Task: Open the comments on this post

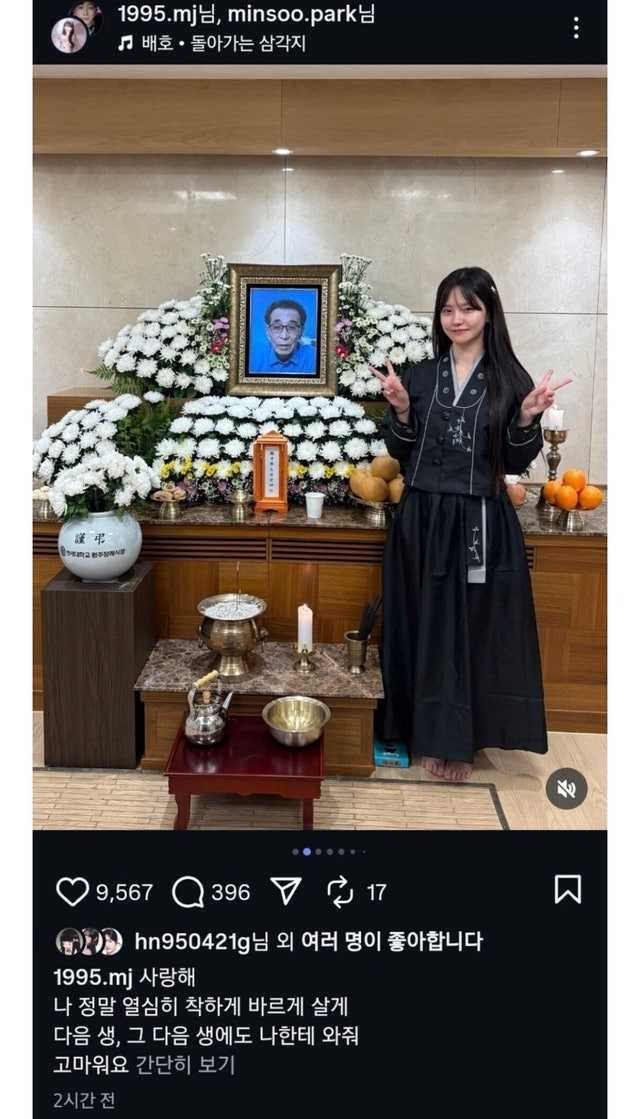Action: [188, 891]
